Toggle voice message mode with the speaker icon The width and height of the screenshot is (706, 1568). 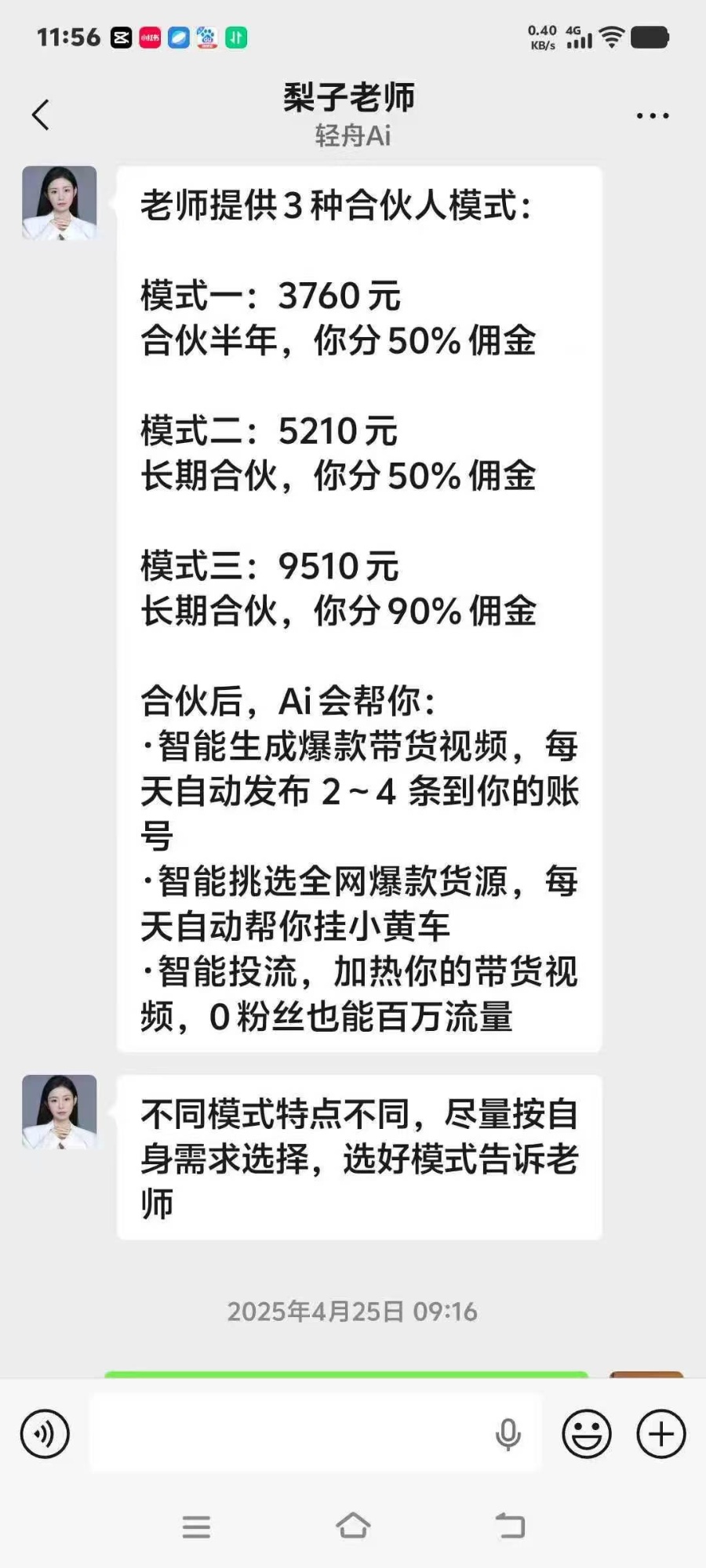pos(45,1433)
